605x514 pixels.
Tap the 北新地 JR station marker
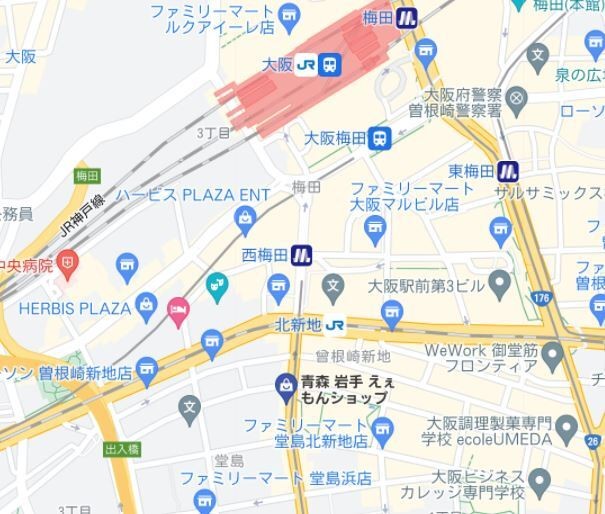pos(337,325)
